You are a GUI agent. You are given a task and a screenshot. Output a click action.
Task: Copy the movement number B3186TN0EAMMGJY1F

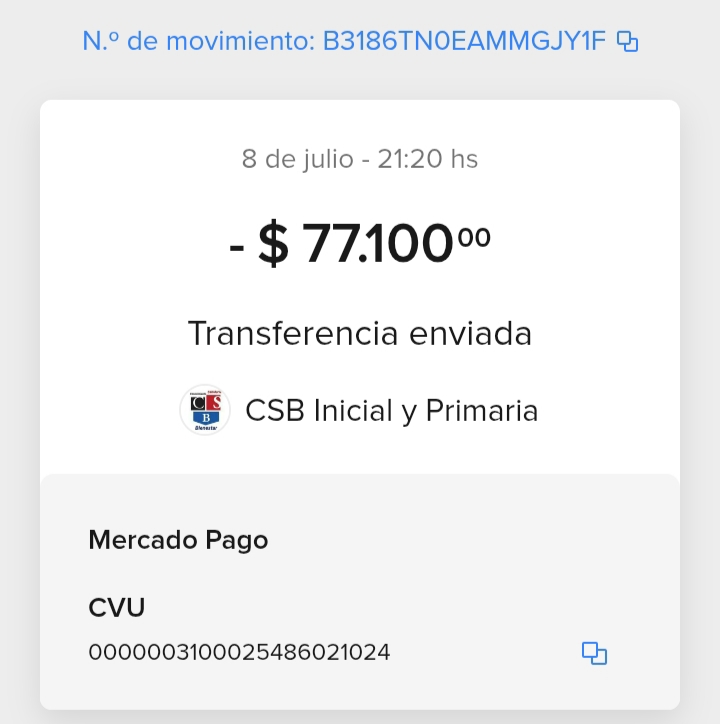click(x=627, y=42)
